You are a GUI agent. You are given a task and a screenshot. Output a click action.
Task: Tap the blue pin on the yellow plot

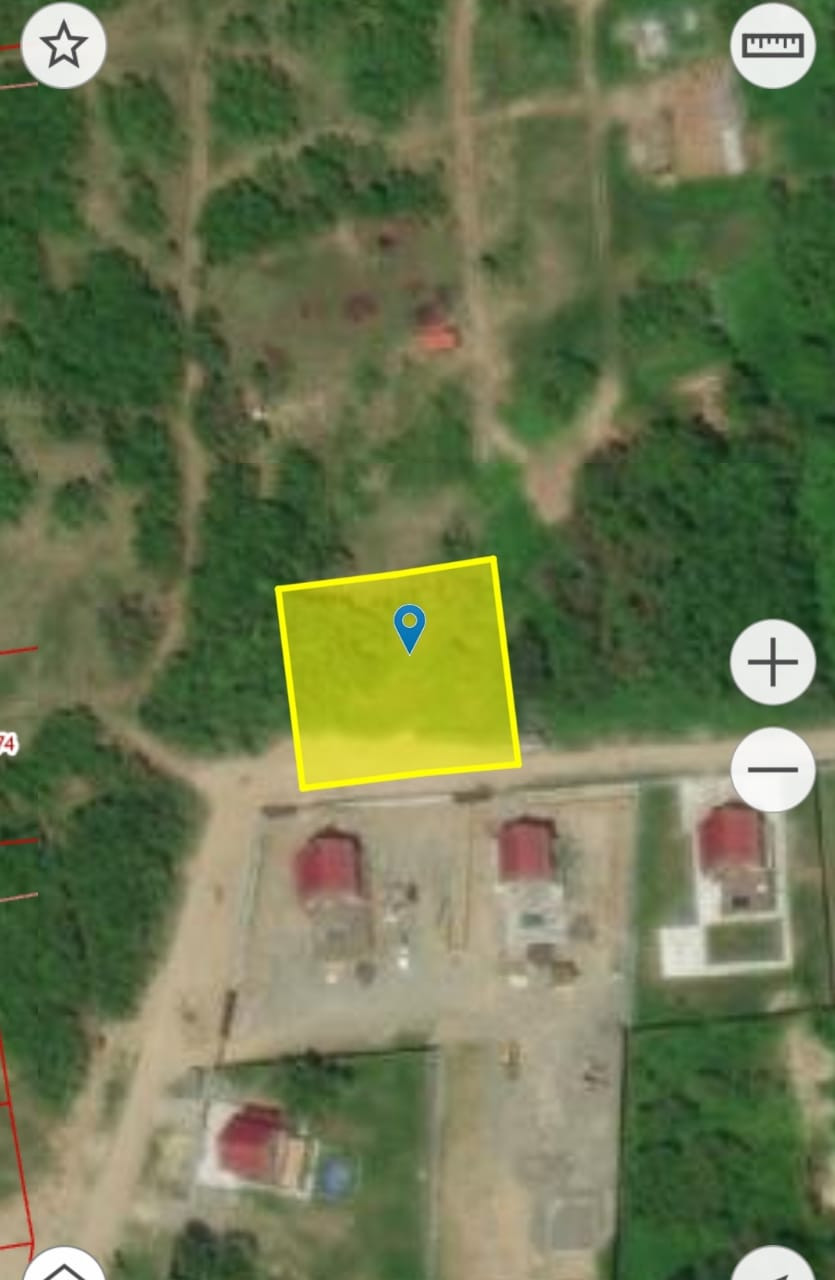(x=409, y=627)
